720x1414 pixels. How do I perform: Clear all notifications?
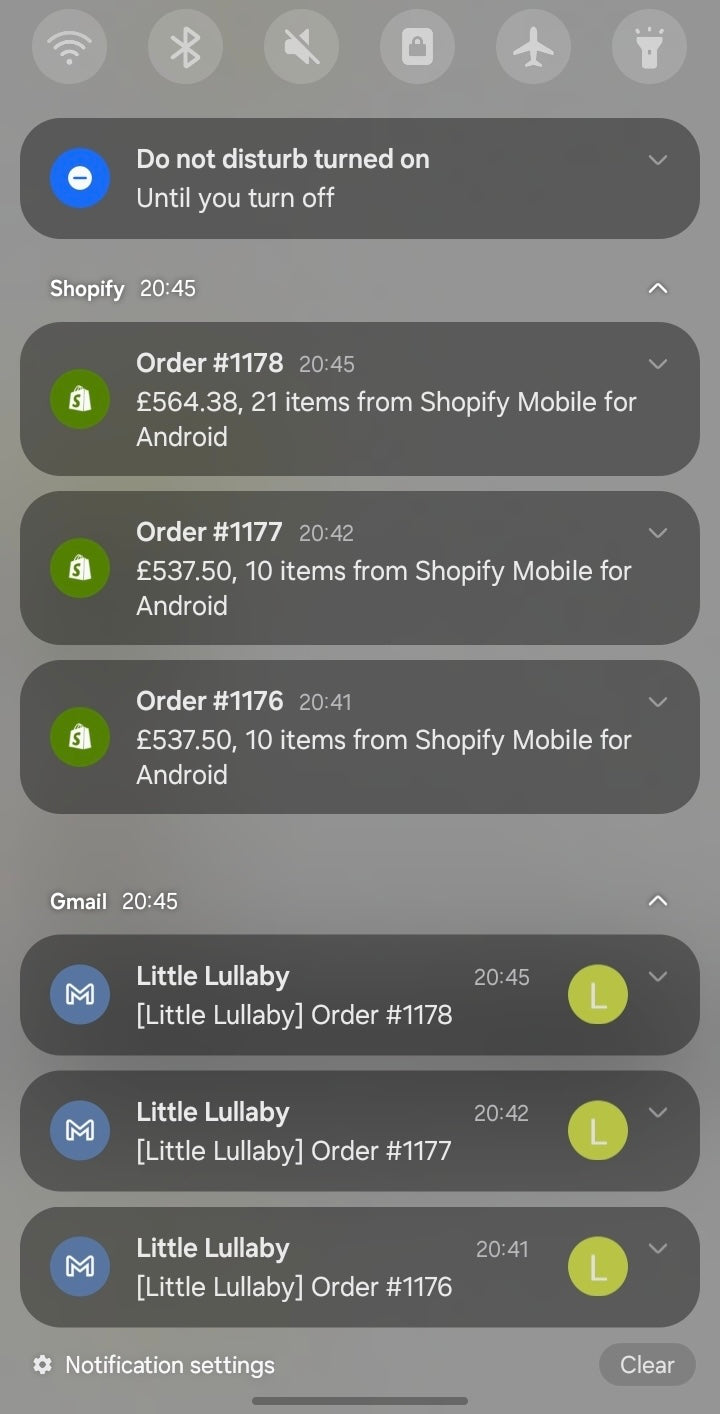(647, 1365)
